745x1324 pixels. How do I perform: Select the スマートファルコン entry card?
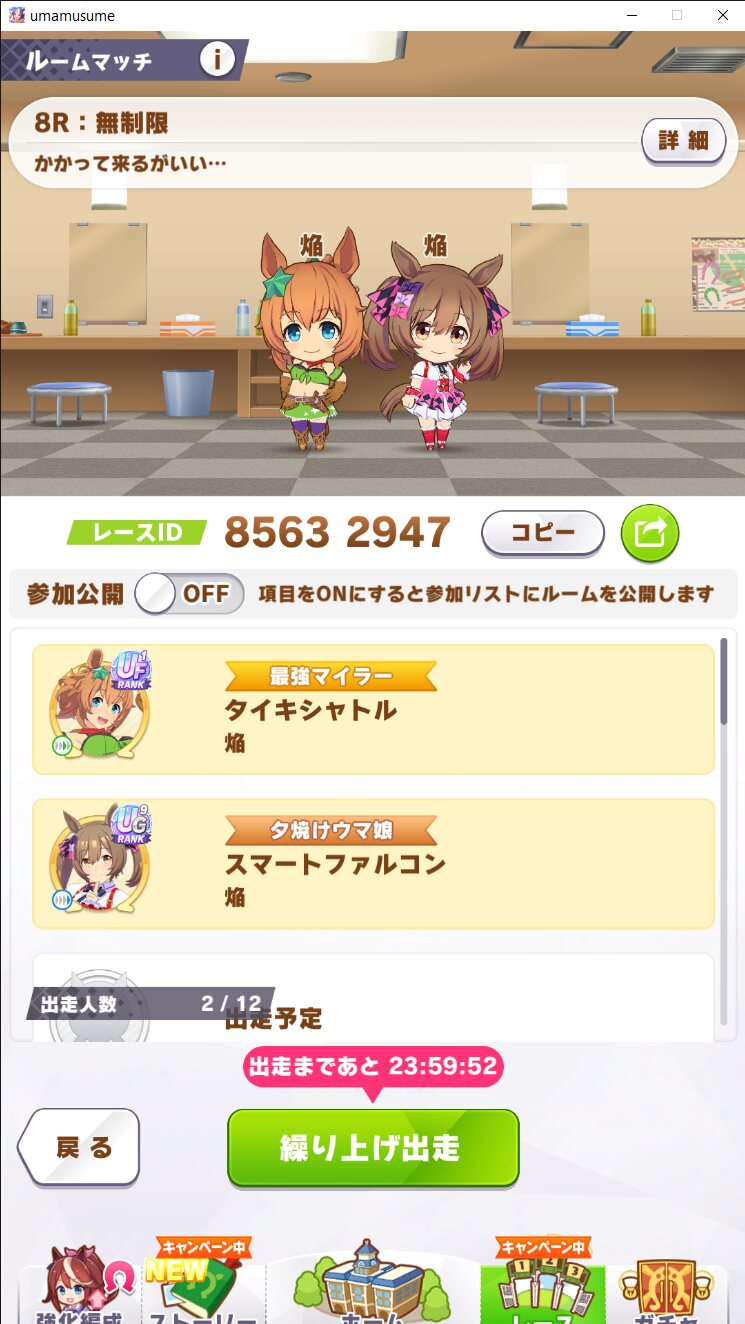[373, 863]
